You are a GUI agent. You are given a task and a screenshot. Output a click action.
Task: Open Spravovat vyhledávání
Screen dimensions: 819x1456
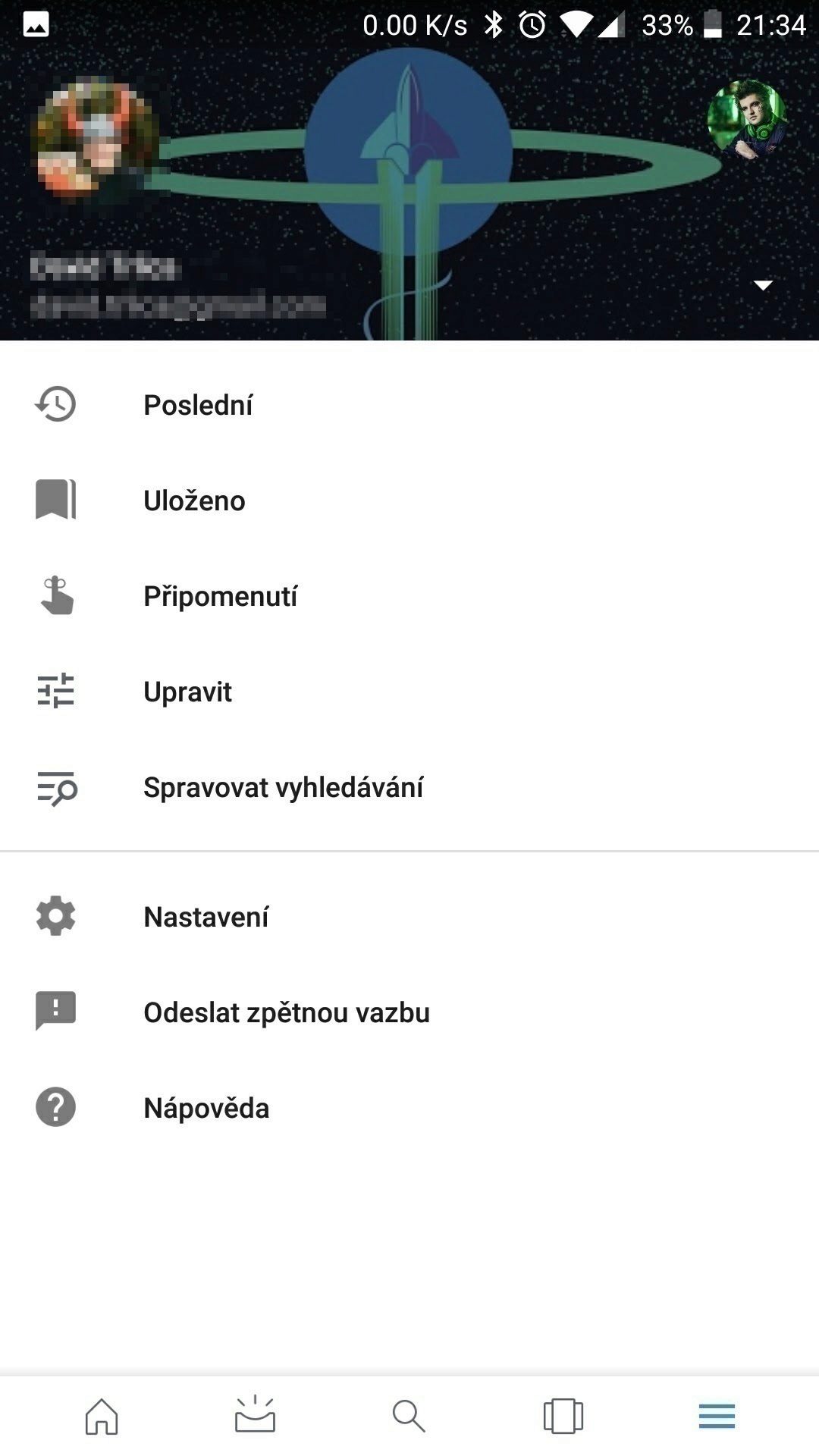[409, 787]
